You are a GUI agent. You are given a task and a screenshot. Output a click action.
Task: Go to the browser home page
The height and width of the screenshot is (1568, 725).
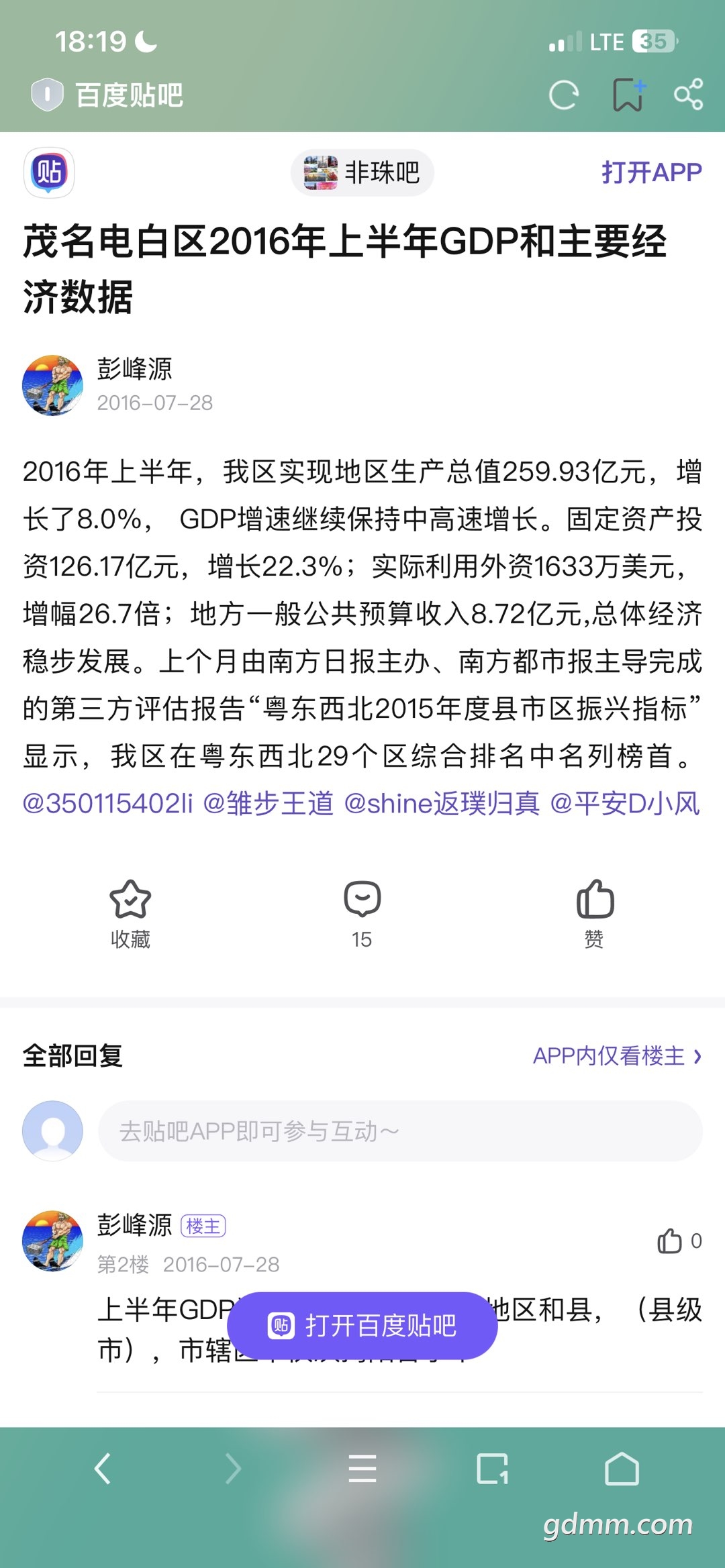point(622,1469)
